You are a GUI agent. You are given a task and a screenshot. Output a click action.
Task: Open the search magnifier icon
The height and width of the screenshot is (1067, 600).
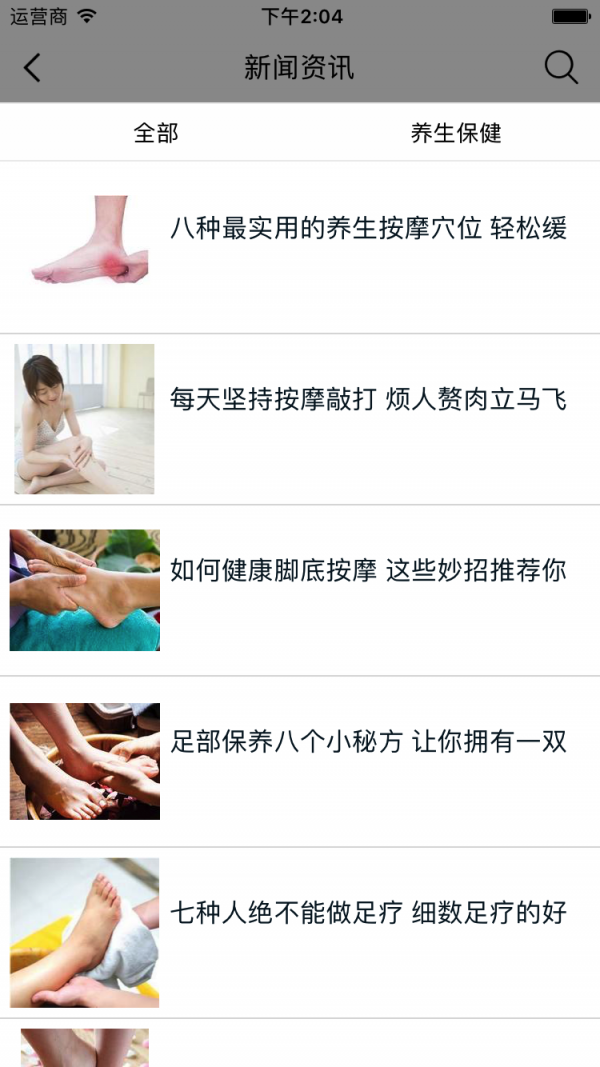[x=561, y=68]
